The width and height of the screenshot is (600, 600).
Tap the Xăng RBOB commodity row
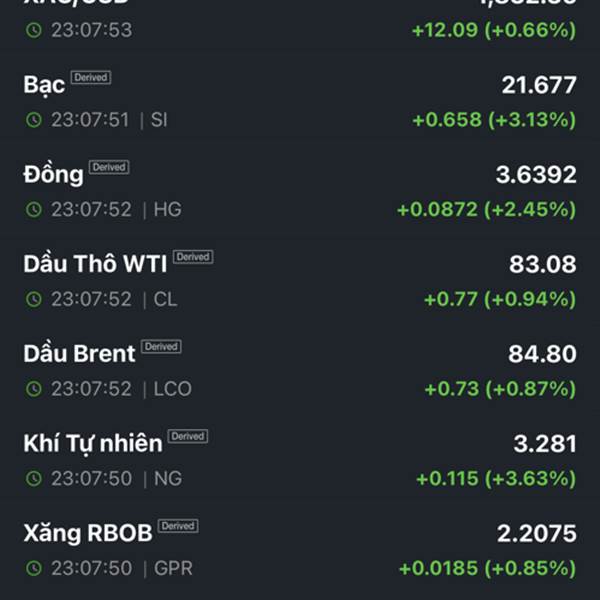click(300, 549)
